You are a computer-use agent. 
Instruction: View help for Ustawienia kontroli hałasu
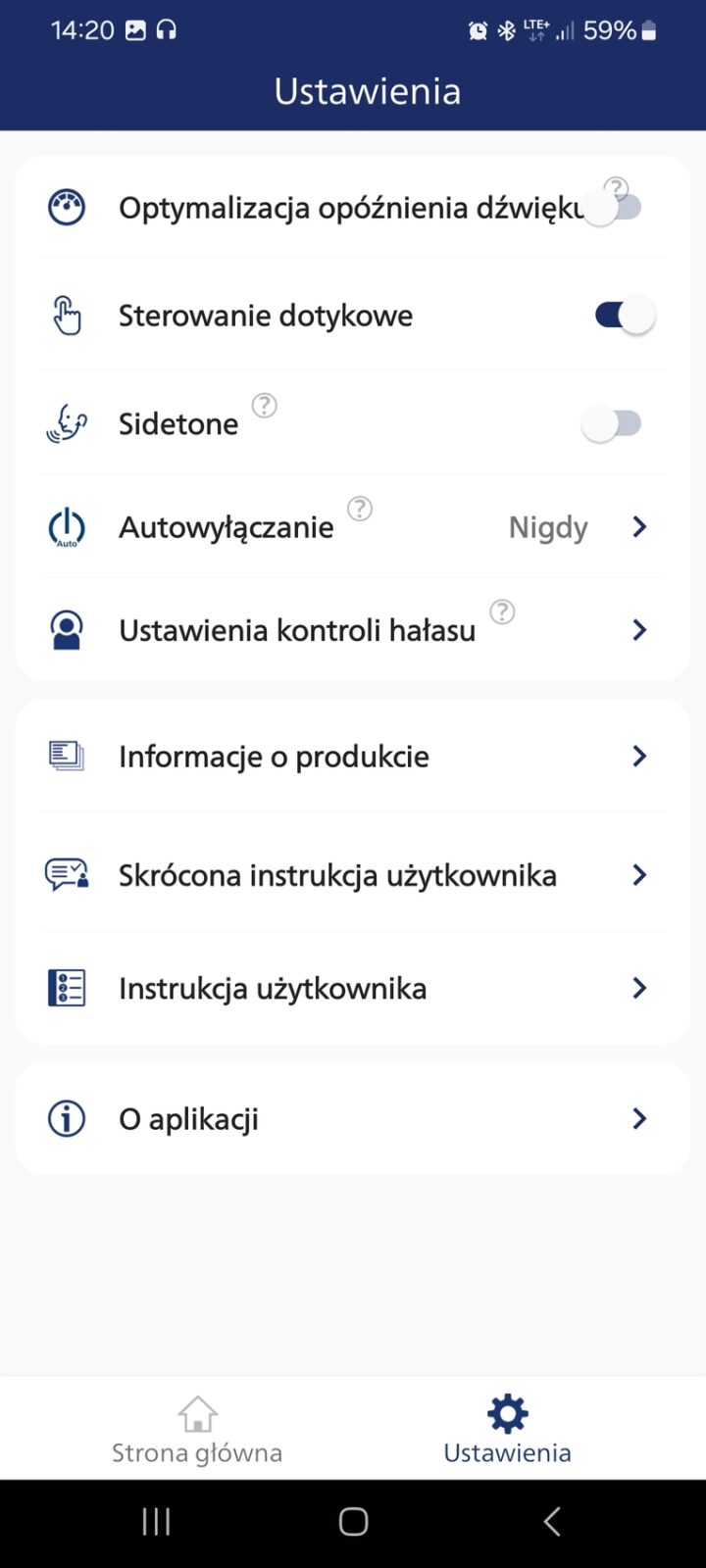point(502,612)
